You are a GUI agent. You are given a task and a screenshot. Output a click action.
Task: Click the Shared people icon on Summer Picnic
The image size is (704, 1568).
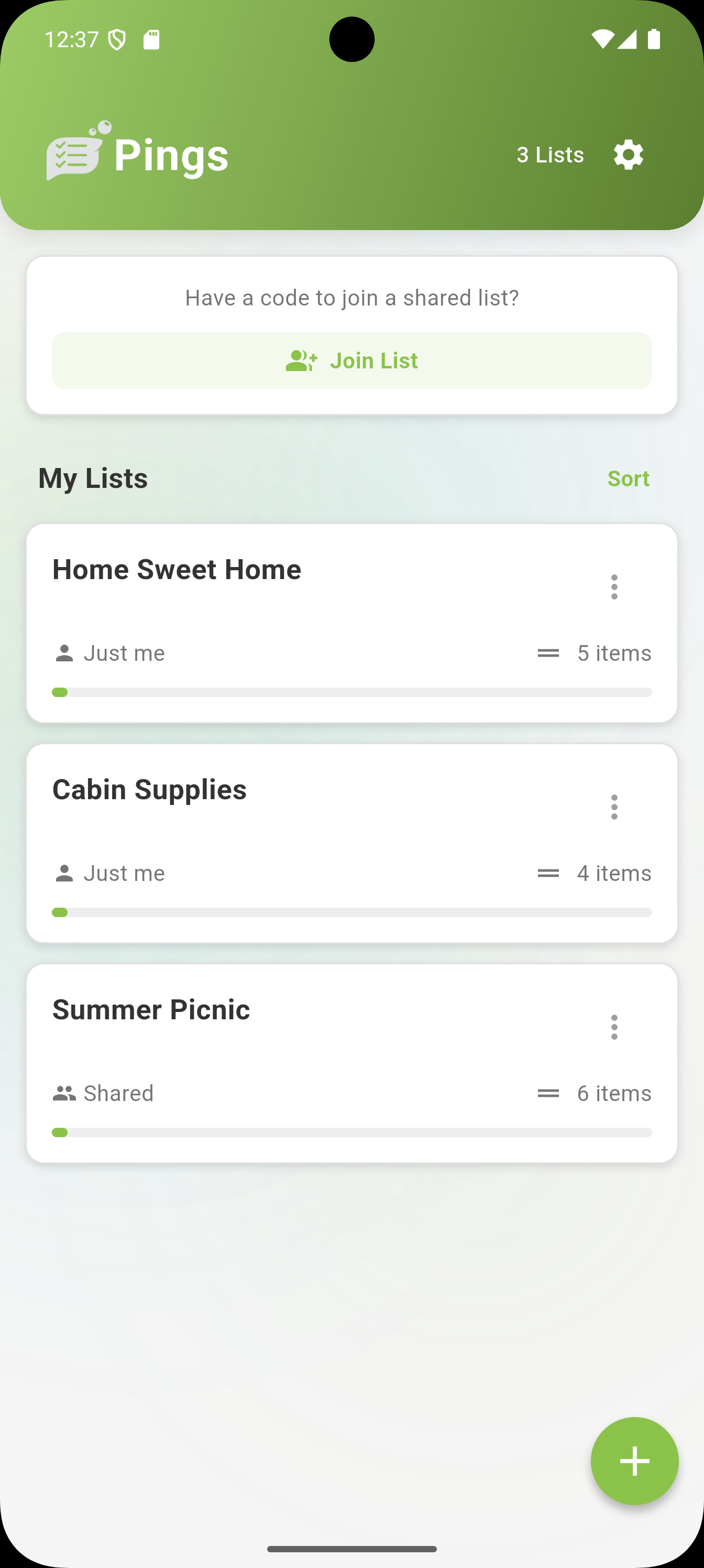(x=64, y=1092)
